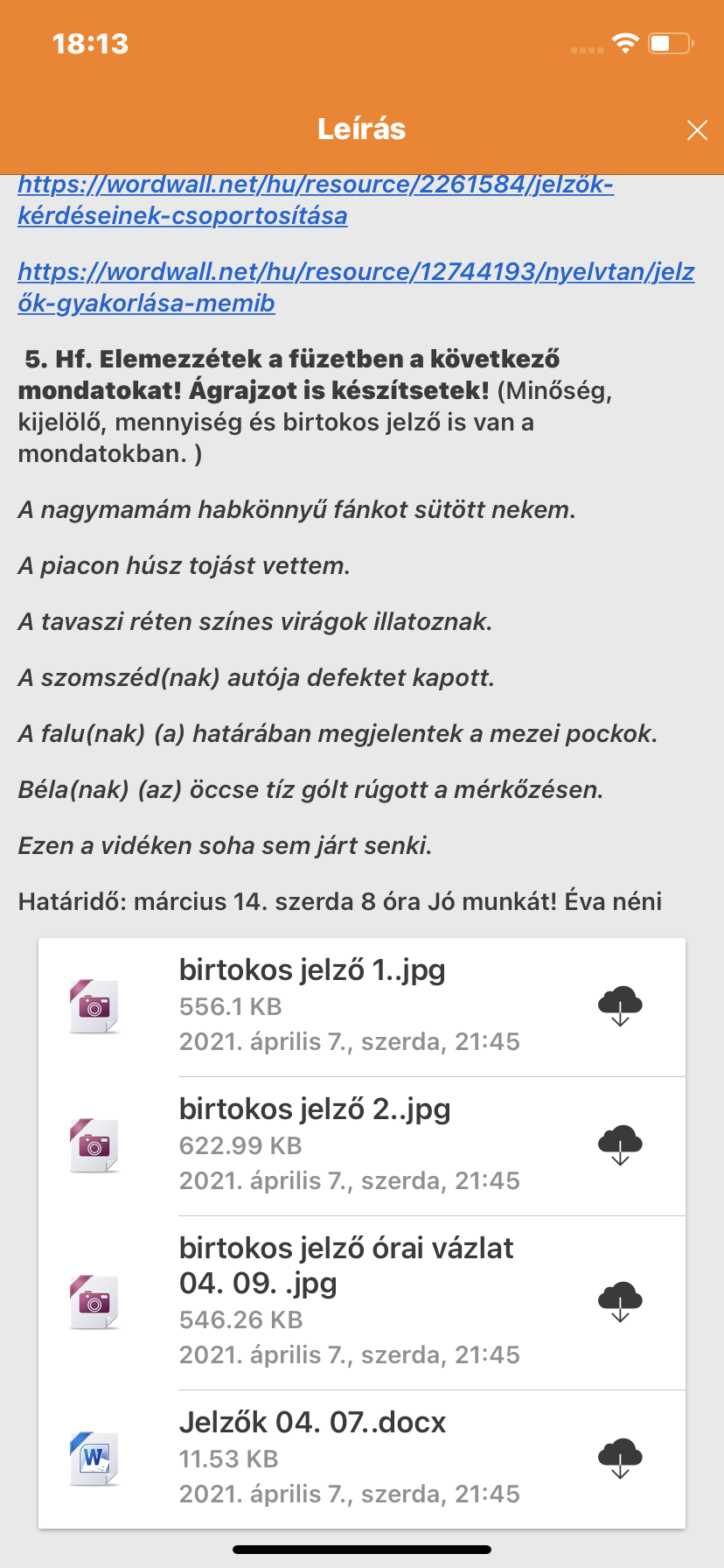This screenshot has height=1568, width=724.
Task: Download Jelzők 04. 07..docx via cloud icon
Action: [620, 1458]
